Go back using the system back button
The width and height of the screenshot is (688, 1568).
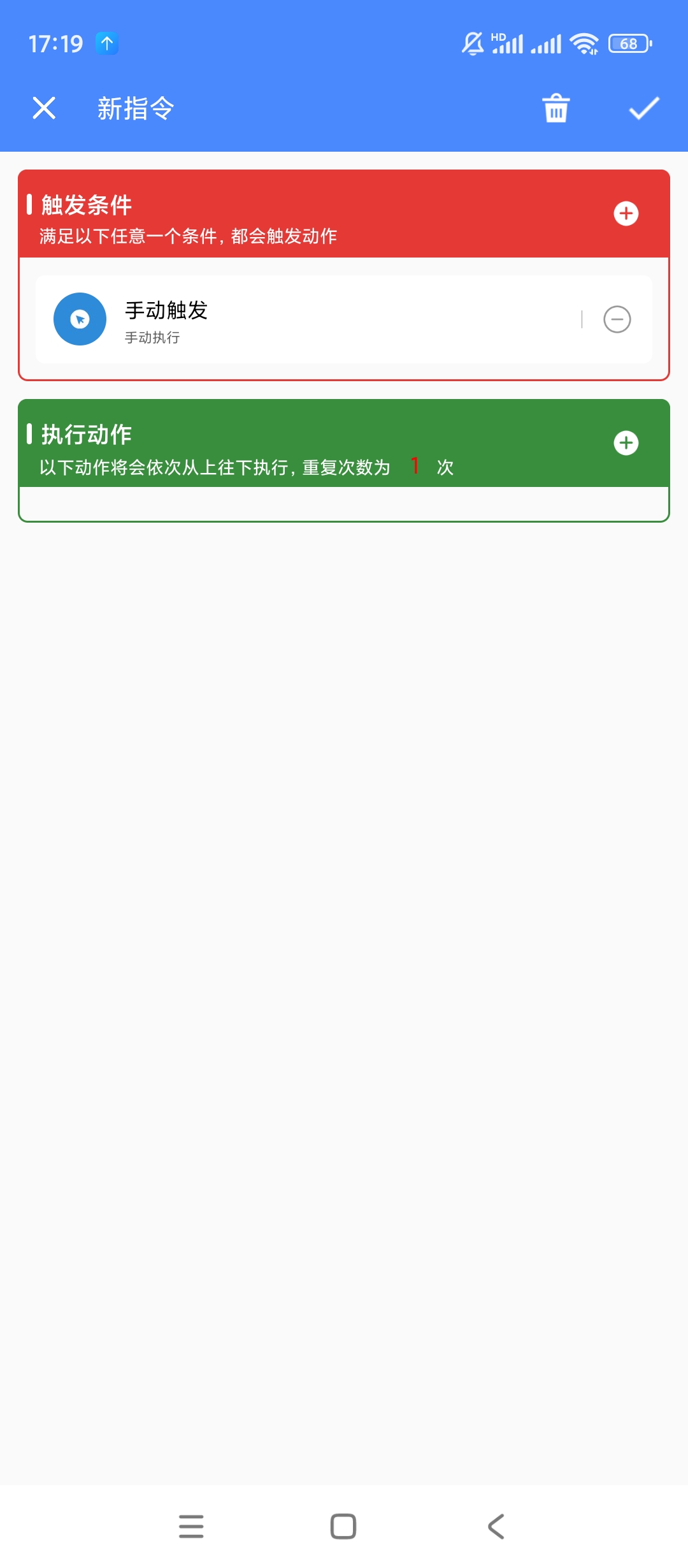496,1526
